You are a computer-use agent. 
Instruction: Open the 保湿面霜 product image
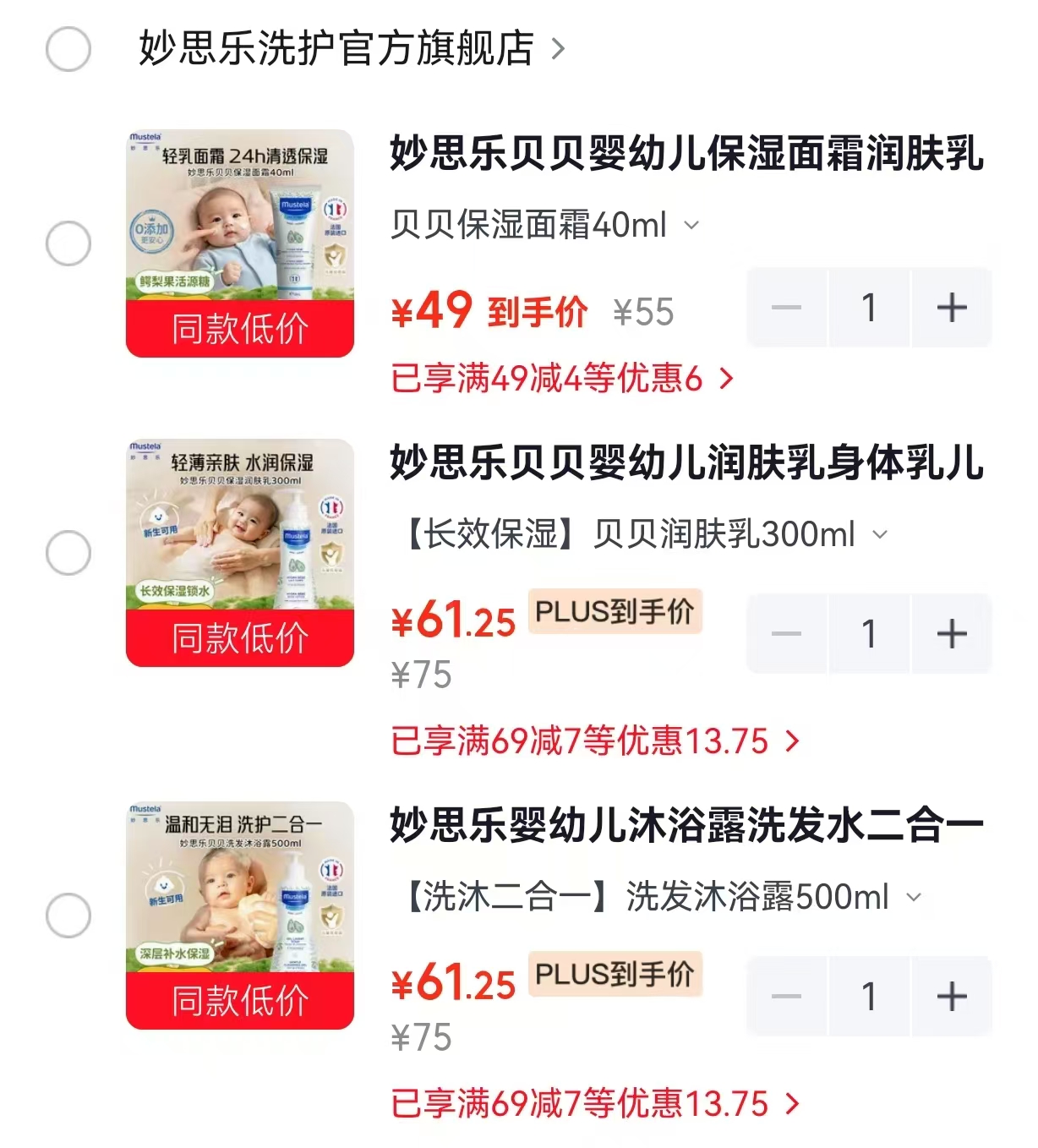[240, 243]
